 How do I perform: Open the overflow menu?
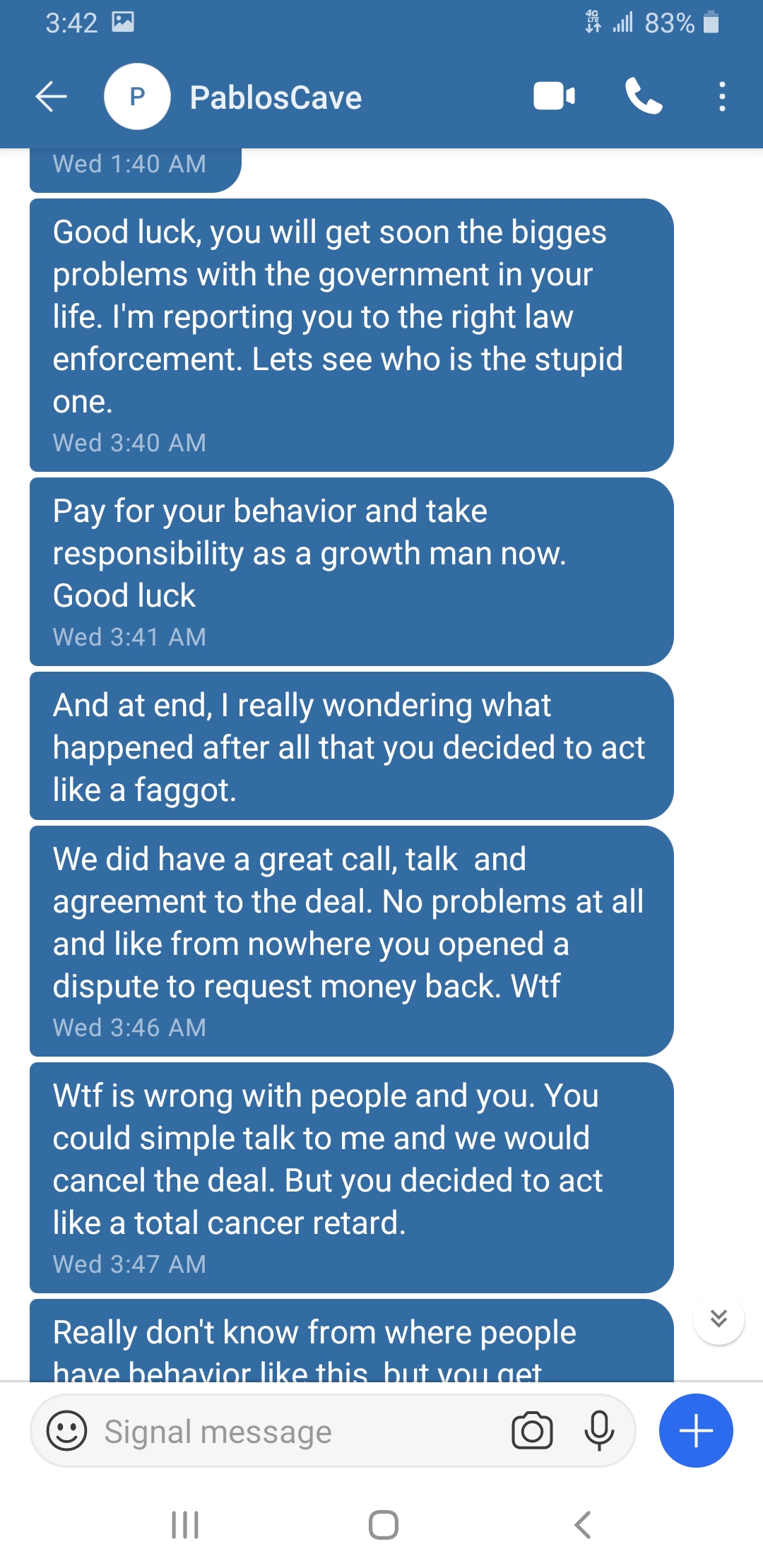coord(721,97)
